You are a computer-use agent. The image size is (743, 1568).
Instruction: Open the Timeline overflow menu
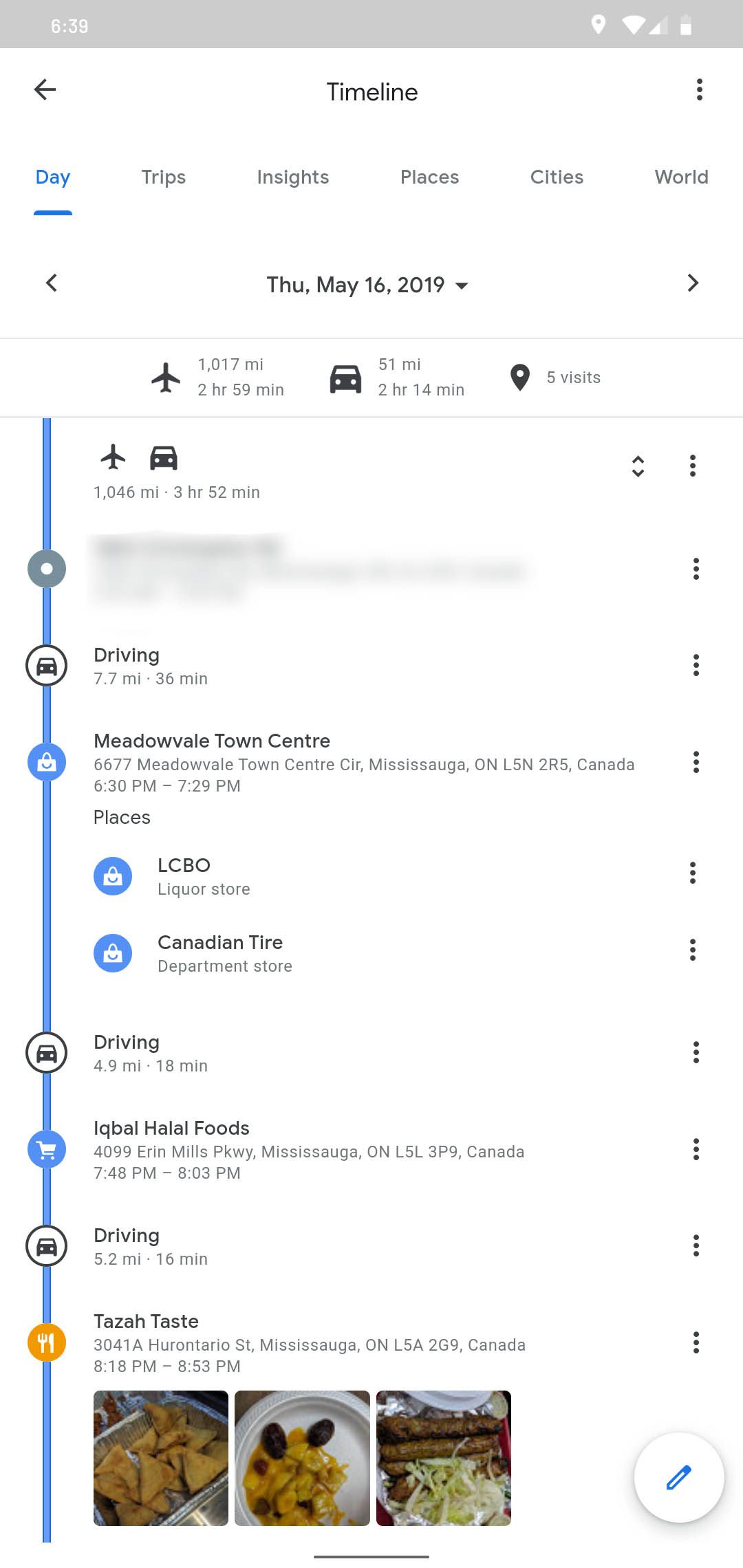point(699,89)
